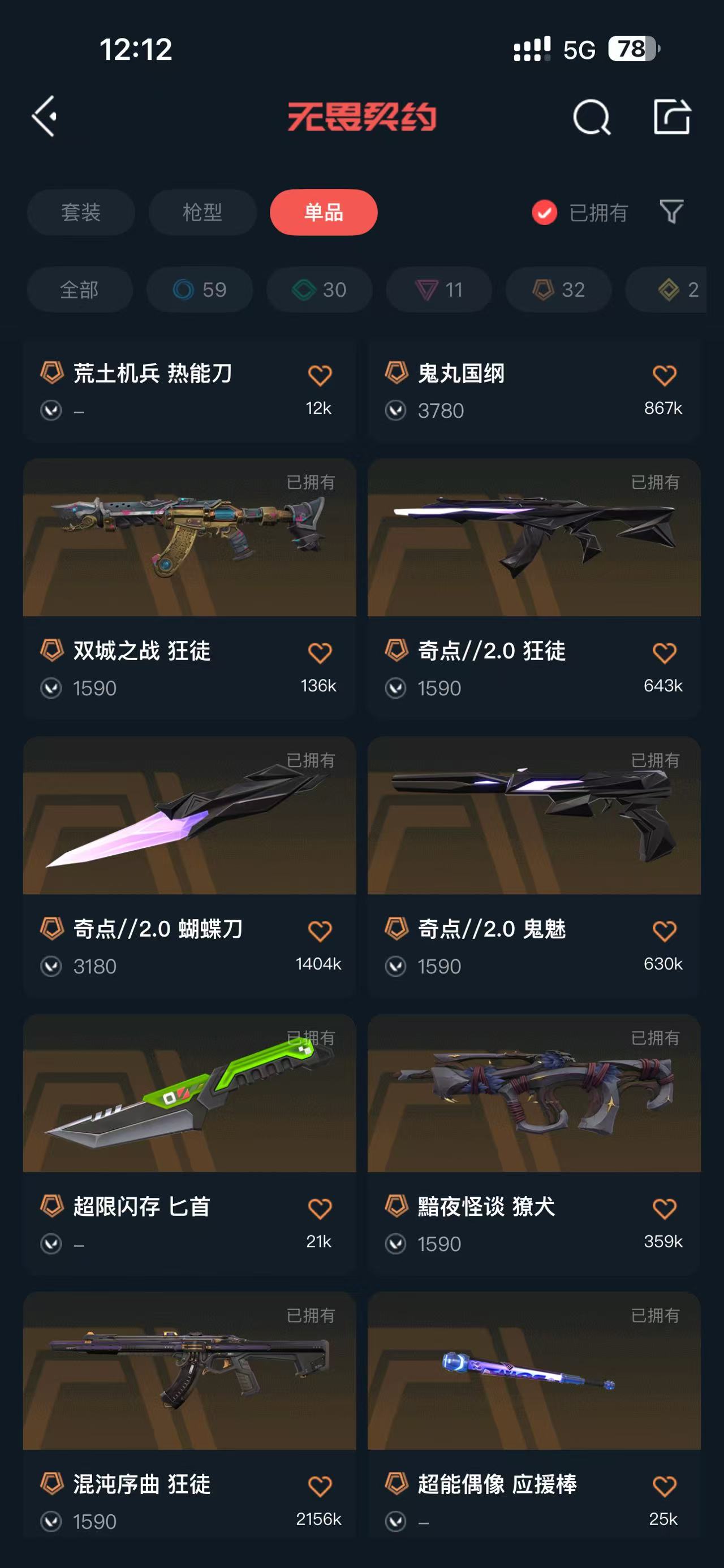Viewport: 724px width, 1568px height.
Task: Open the 黯夜怪谈 獠犬 skin card
Action: [x=534, y=1094]
